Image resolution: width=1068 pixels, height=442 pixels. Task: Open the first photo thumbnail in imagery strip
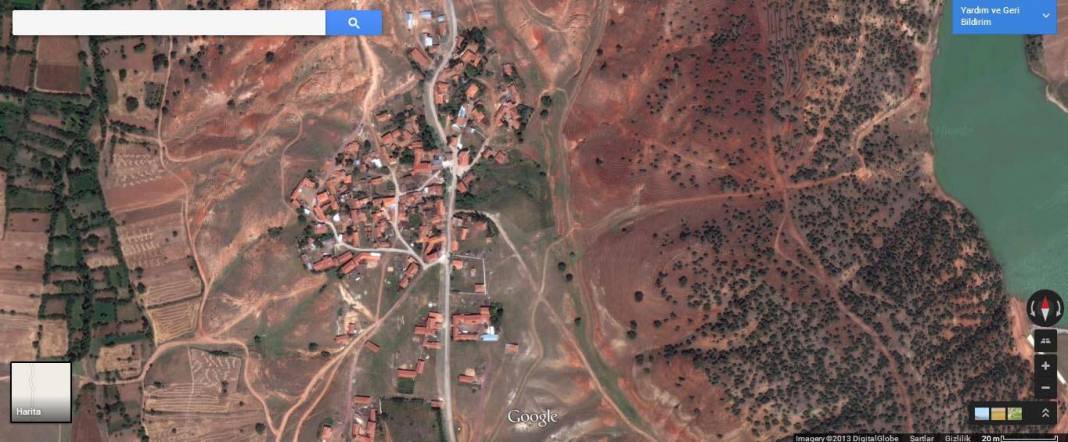[x=981, y=413]
